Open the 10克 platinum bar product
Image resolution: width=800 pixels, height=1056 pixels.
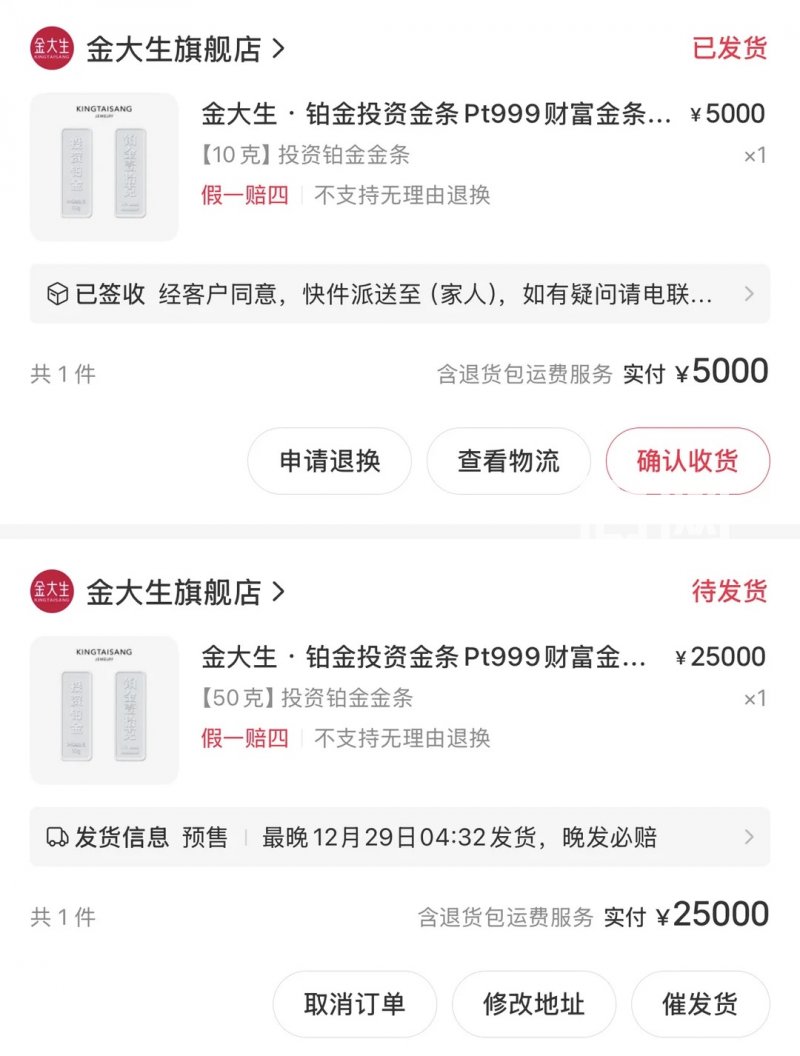[435, 114]
